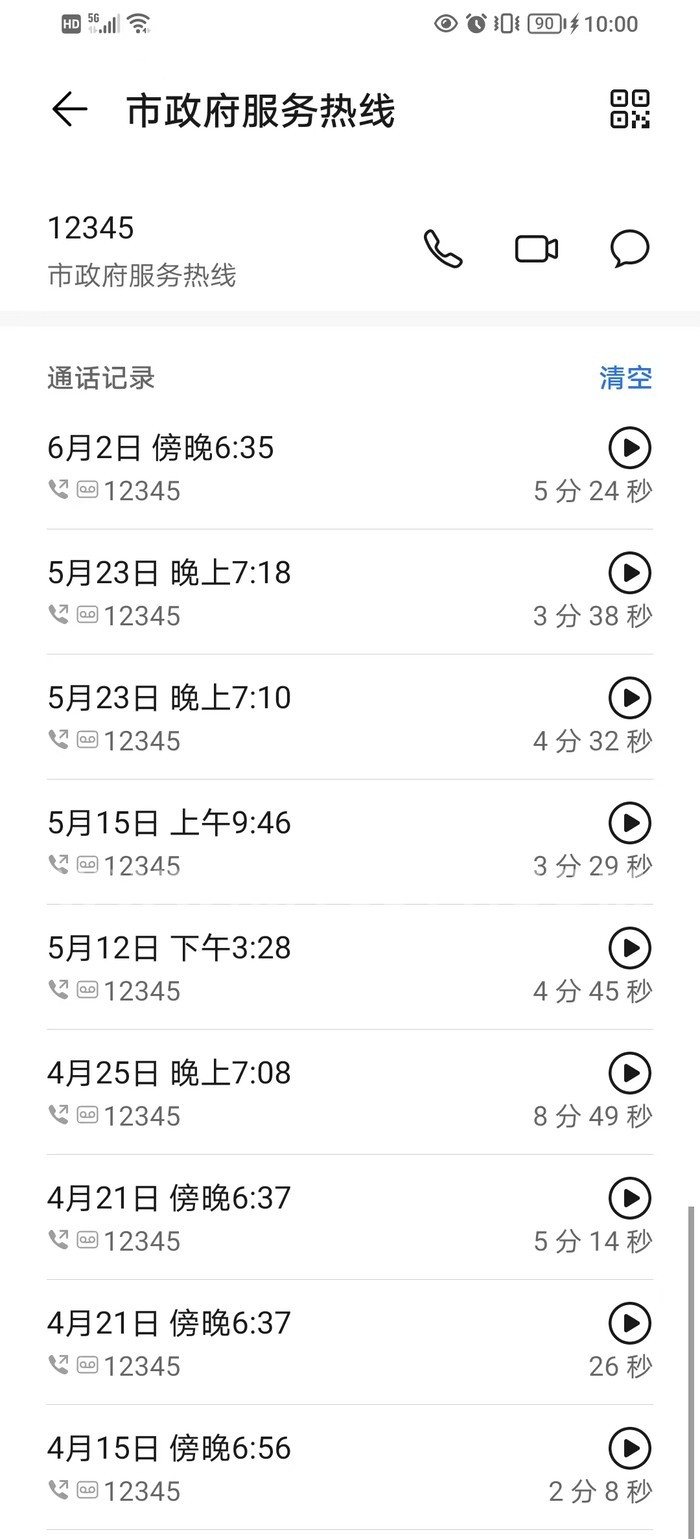Viewport: 700px width, 1539px height.
Task: Play the 26 秒 recording from 4月21日
Action: [x=630, y=1323]
